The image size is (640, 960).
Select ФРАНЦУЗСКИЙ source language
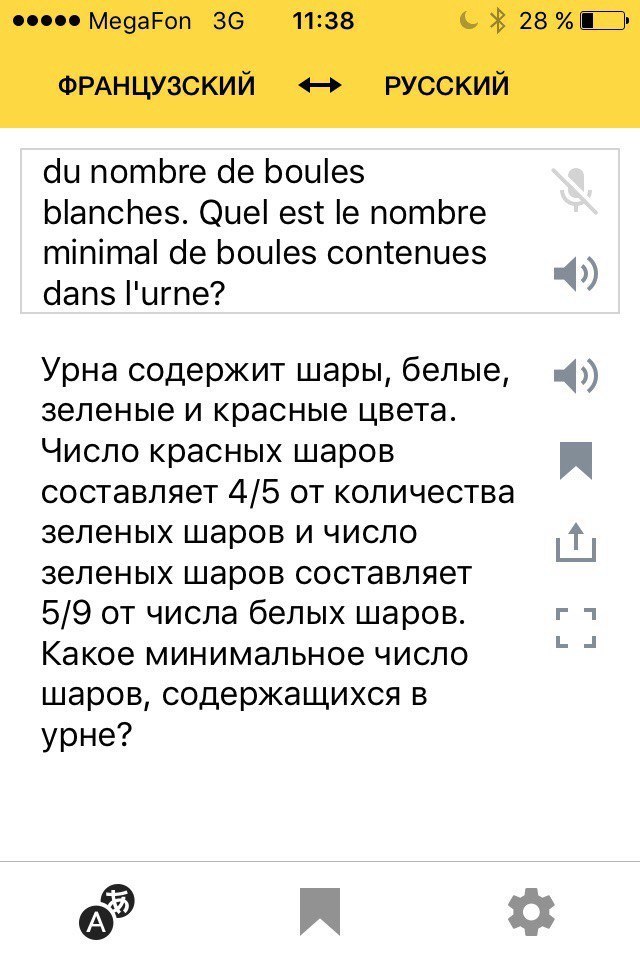(157, 86)
